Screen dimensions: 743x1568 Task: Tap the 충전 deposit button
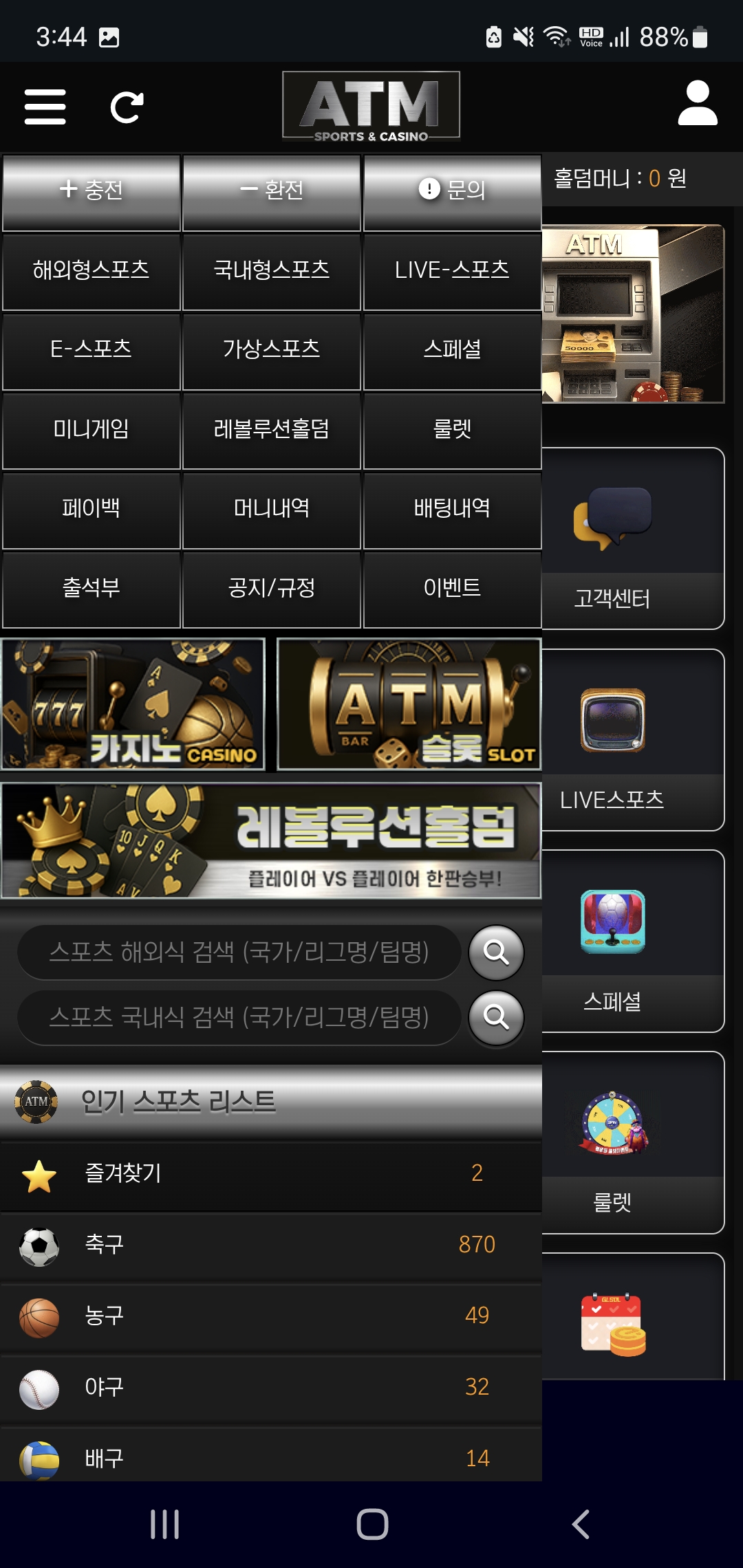coord(91,191)
